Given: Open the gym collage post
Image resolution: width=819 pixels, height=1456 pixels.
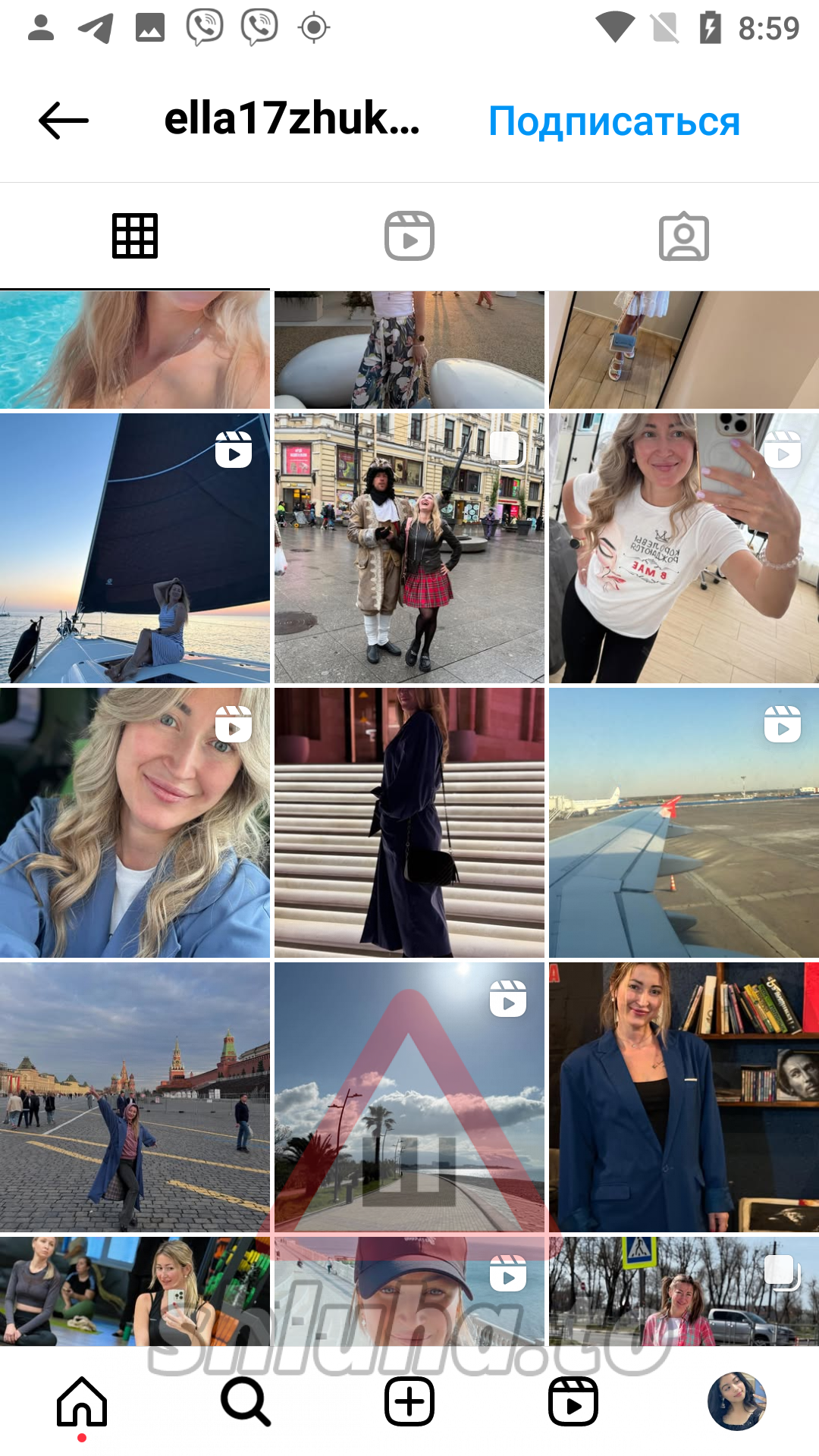Looking at the screenshot, I should (135, 1291).
